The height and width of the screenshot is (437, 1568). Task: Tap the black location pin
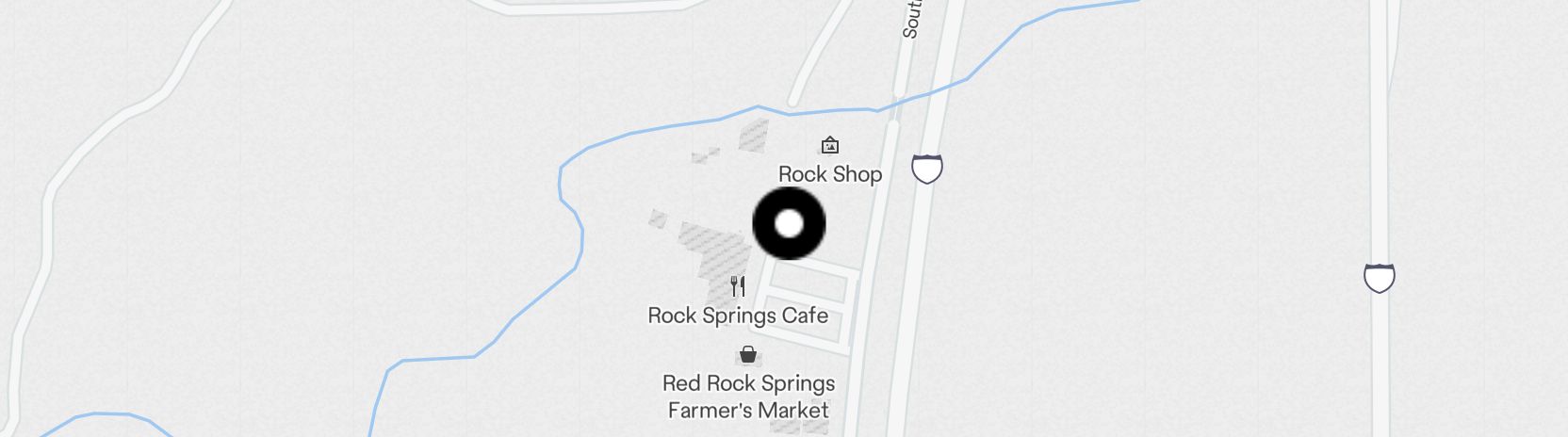pos(789,223)
